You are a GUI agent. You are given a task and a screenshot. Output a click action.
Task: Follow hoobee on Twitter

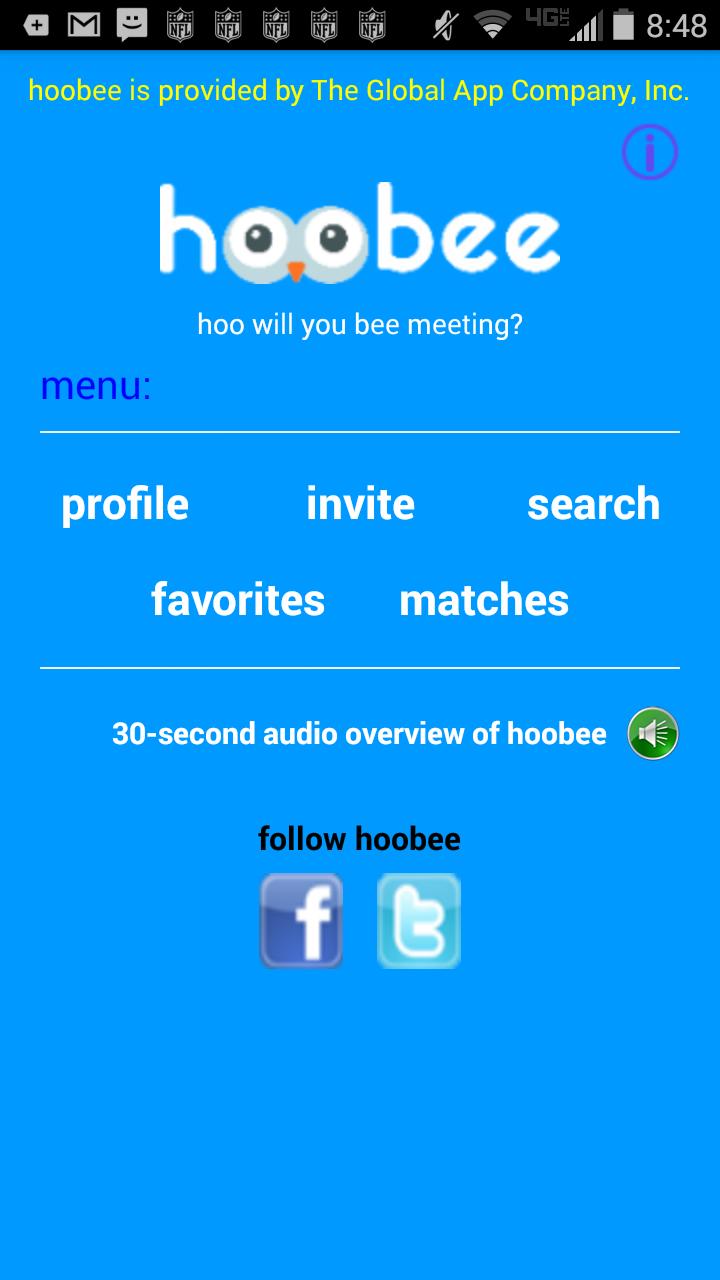click(418, 919)
